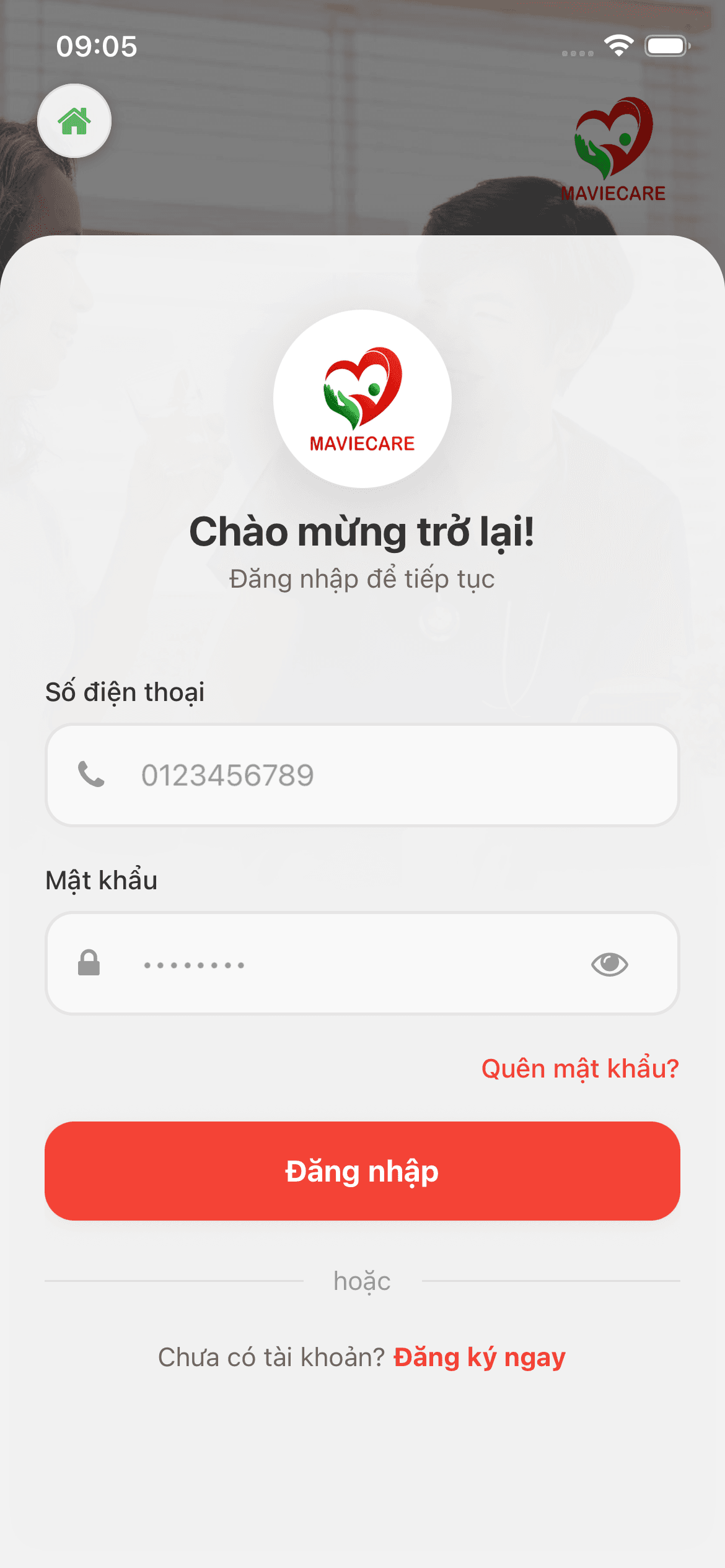Tap the Đăng nhập button

click(362, 1171)
